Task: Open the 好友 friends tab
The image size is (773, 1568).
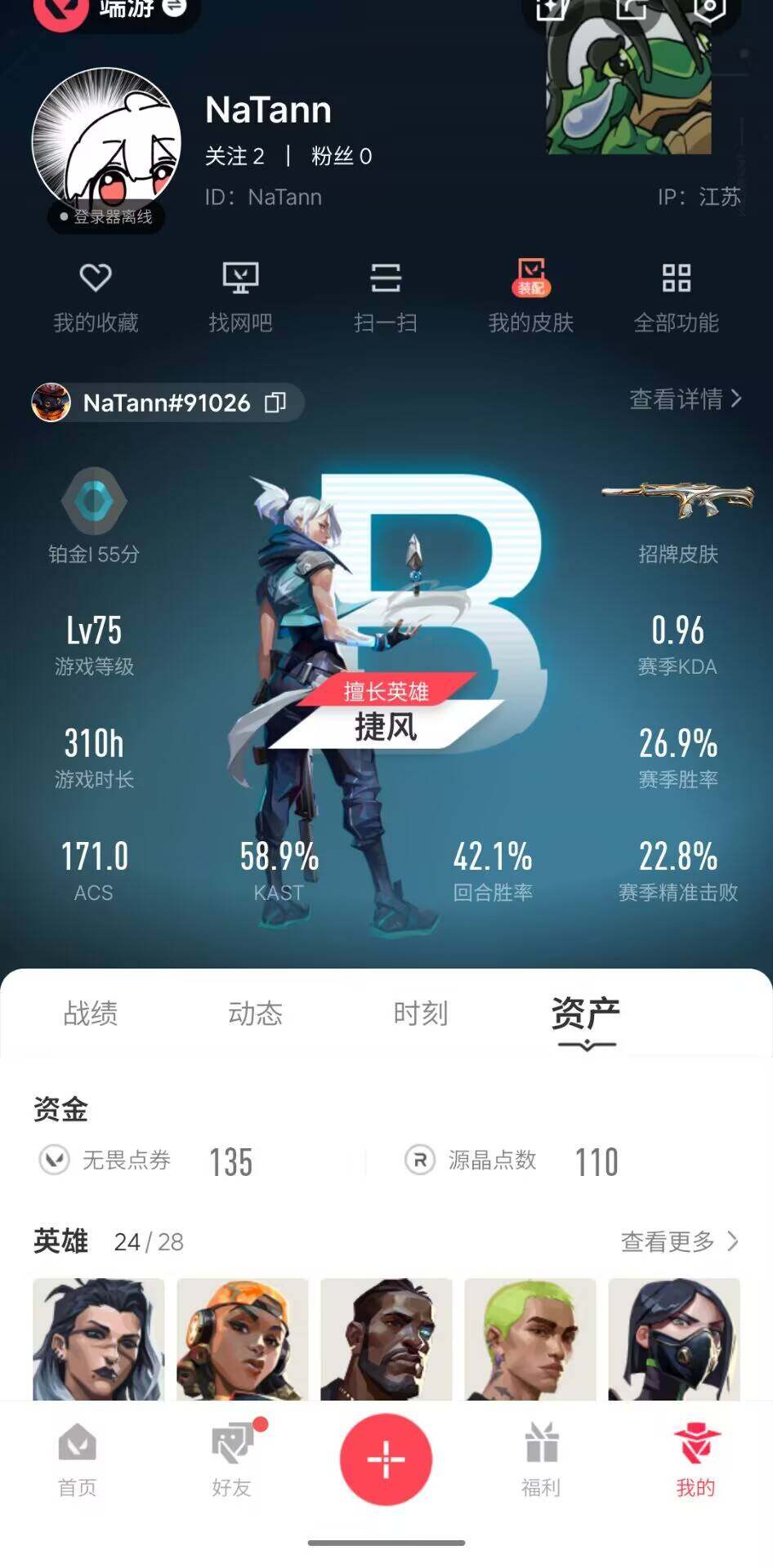Action: pos(232,1459)
